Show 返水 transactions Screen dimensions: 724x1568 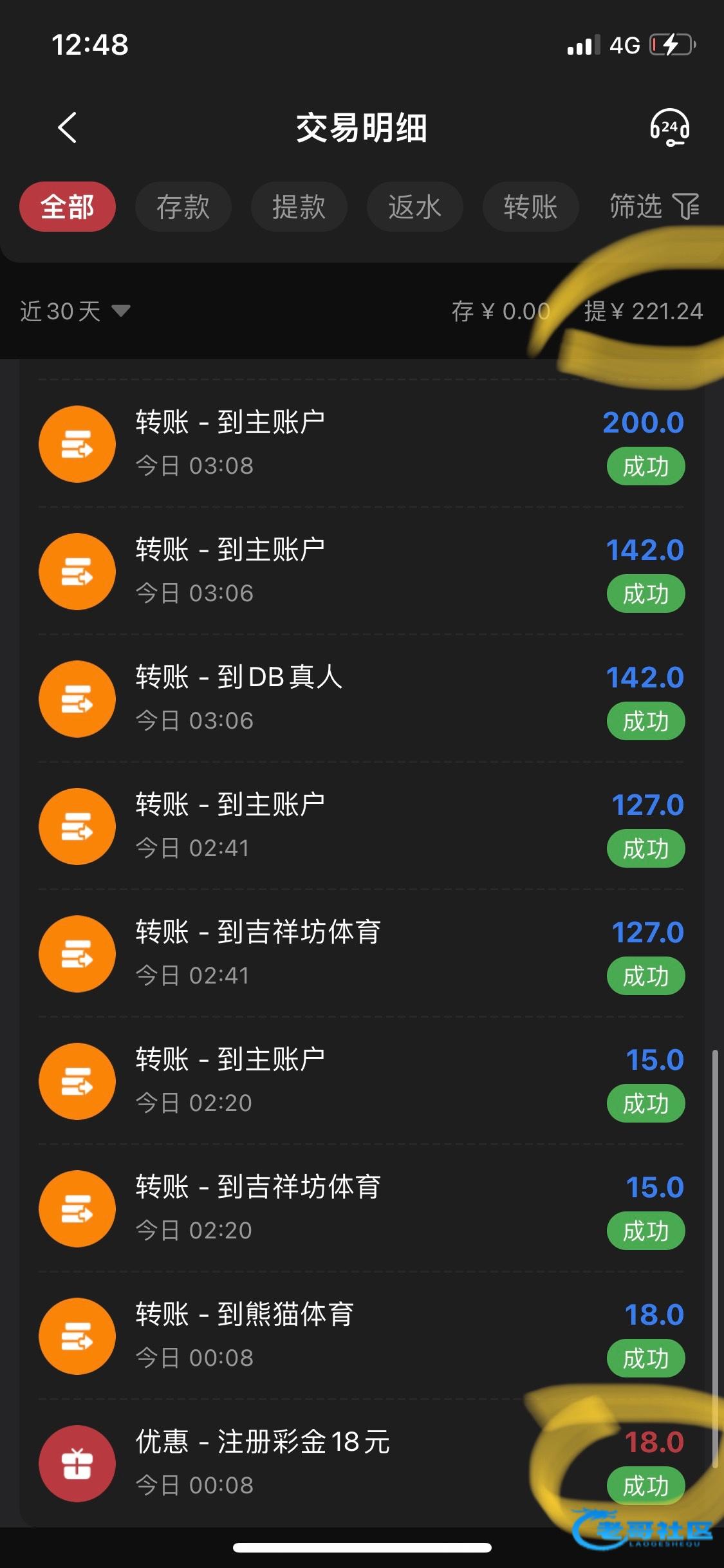tap(414, 207)
